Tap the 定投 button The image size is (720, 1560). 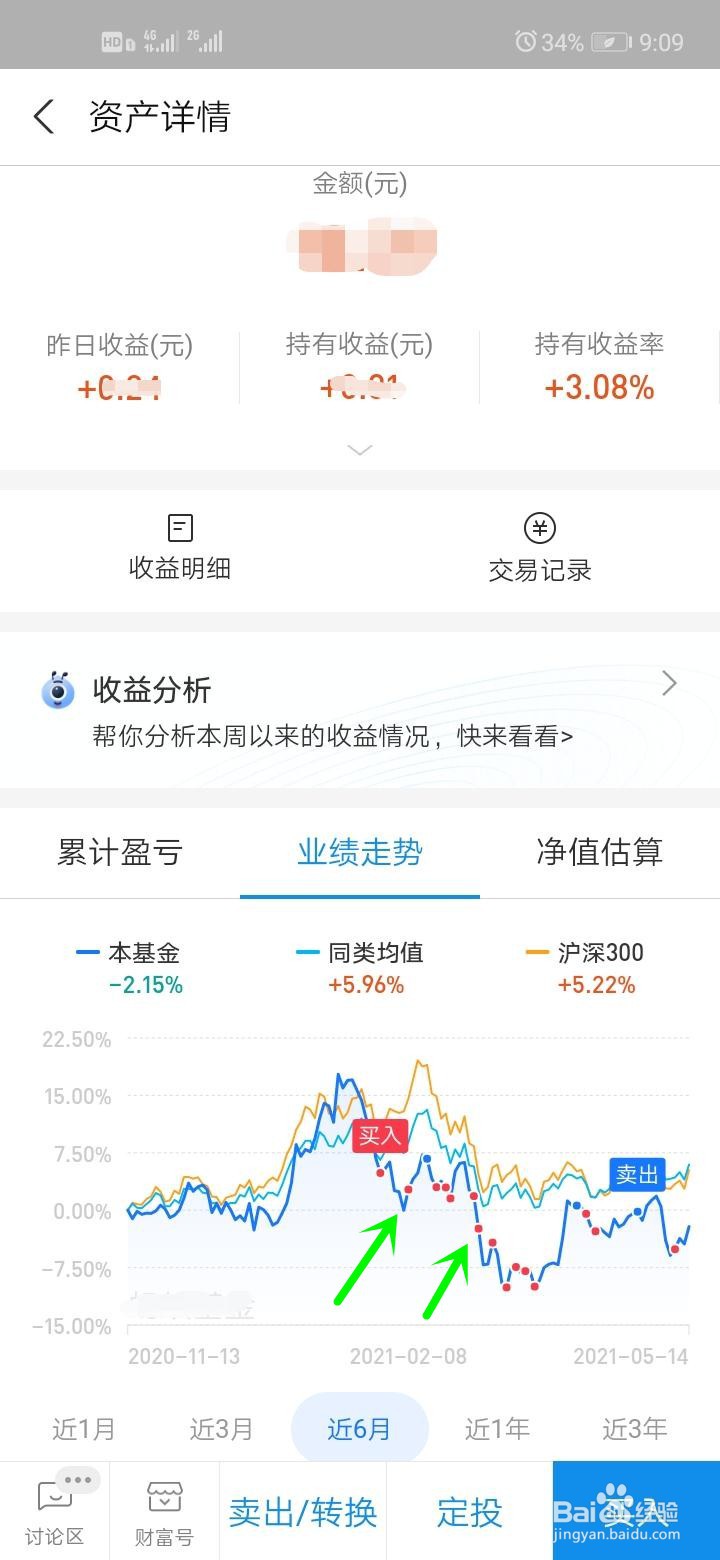click(x=468, y=1514)
